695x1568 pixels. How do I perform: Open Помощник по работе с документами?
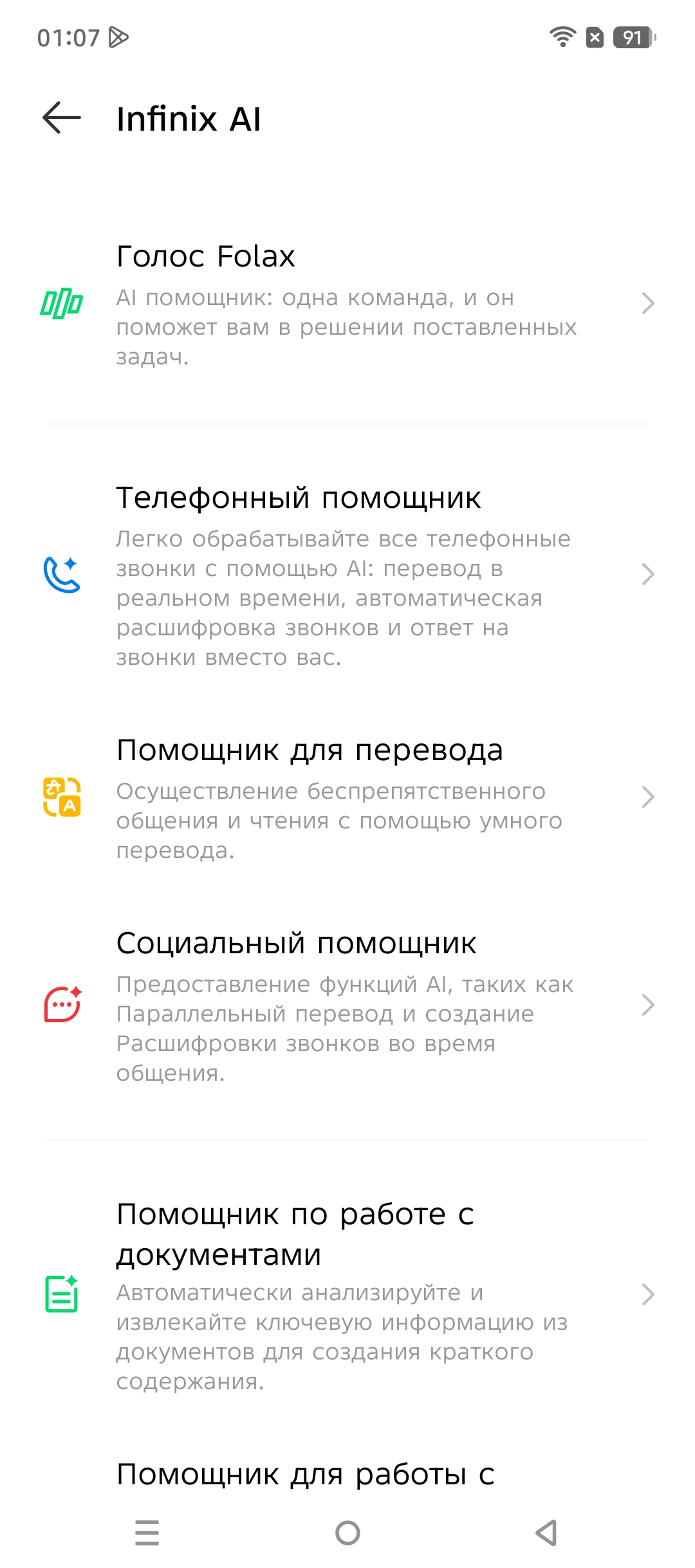tap(347, 1294)
